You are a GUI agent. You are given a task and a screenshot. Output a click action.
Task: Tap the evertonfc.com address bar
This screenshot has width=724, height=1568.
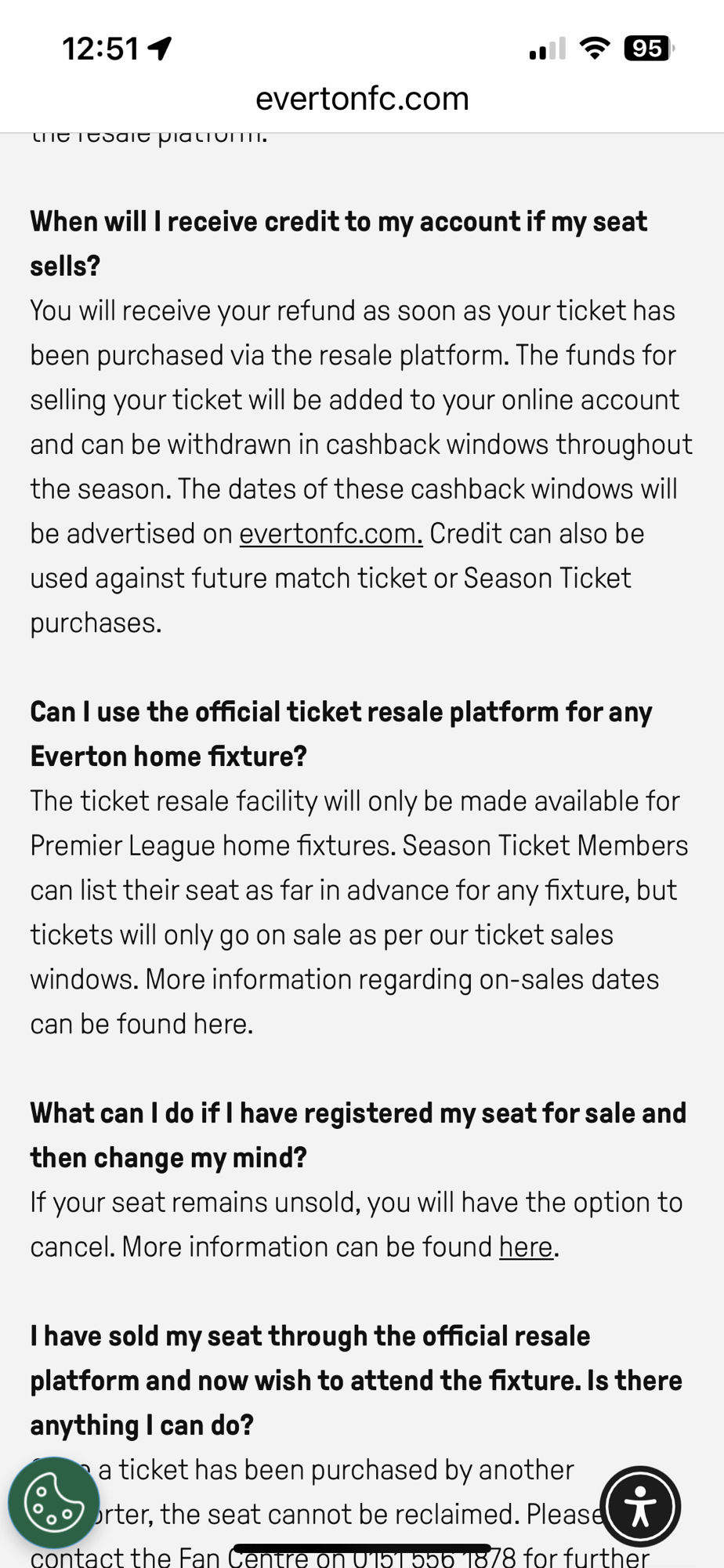pyautogui.click(x=362, y=99)
